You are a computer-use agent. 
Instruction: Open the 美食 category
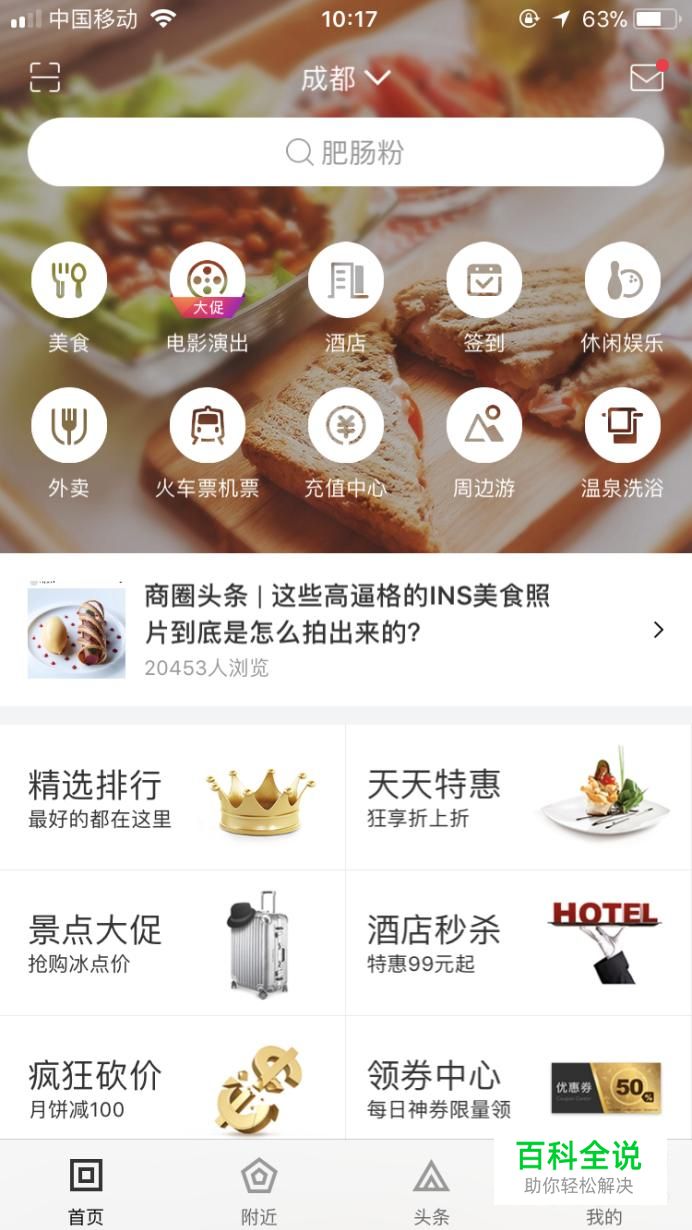click(x=69, y=297)
